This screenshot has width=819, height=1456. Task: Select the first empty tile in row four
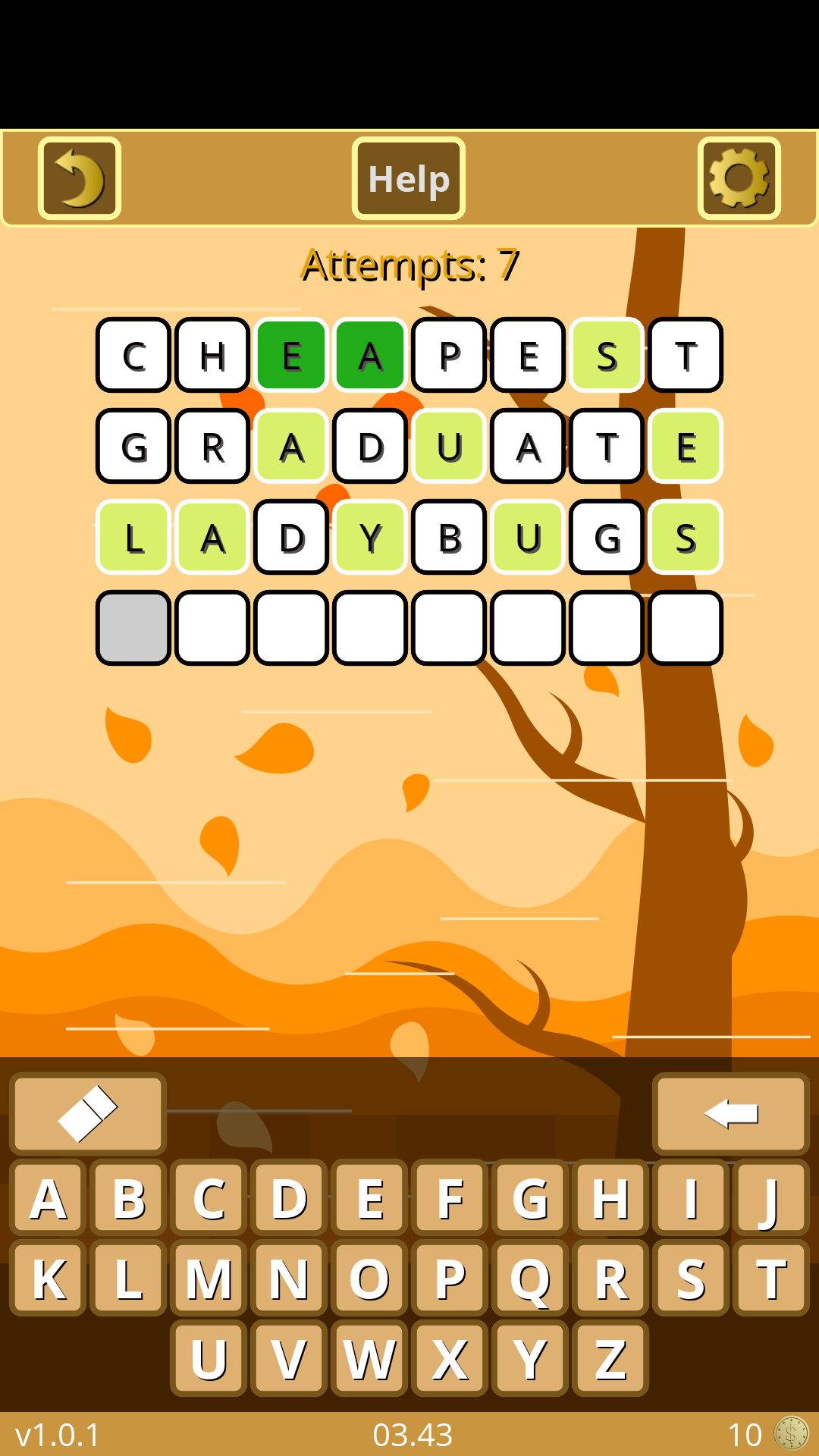click(133, 628)
